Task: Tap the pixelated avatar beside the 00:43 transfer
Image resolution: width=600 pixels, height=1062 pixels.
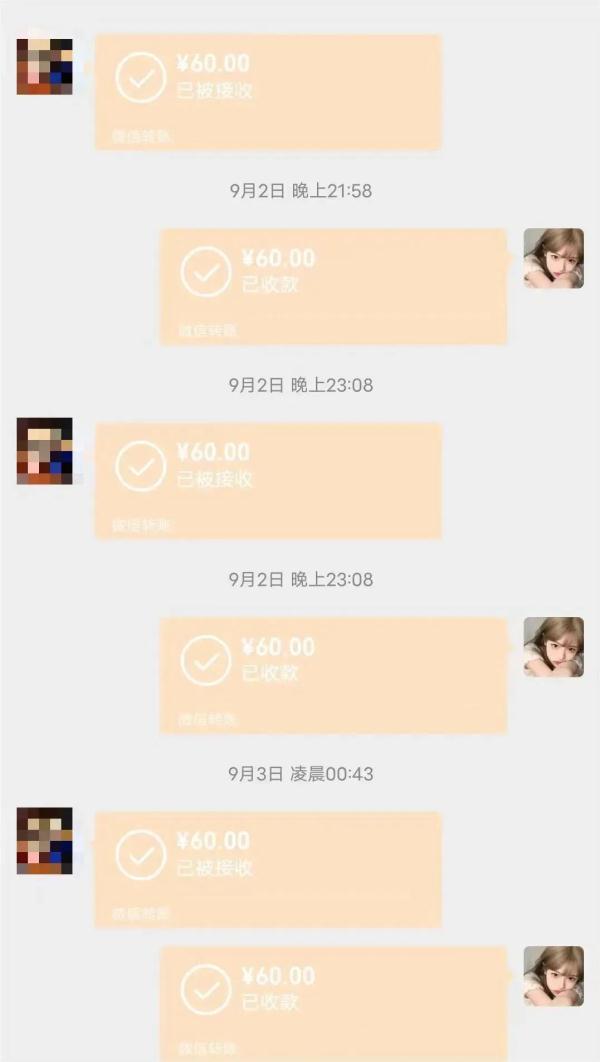Action: coord(45,840)
